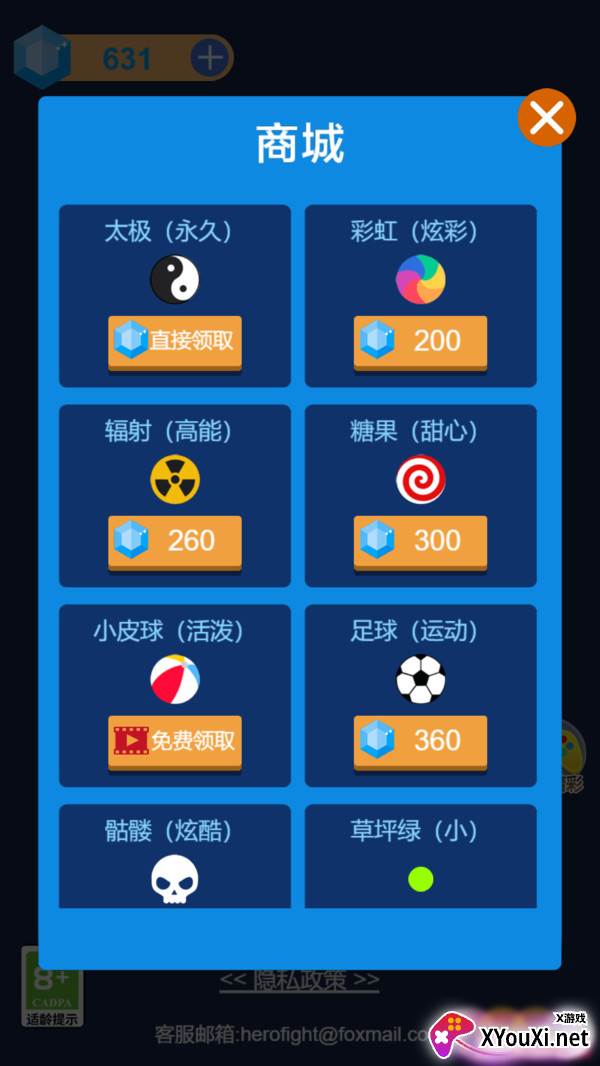The image size is (600, 1066).
Task: Watch video to get 小皮球 free
Action: [175, 742]
